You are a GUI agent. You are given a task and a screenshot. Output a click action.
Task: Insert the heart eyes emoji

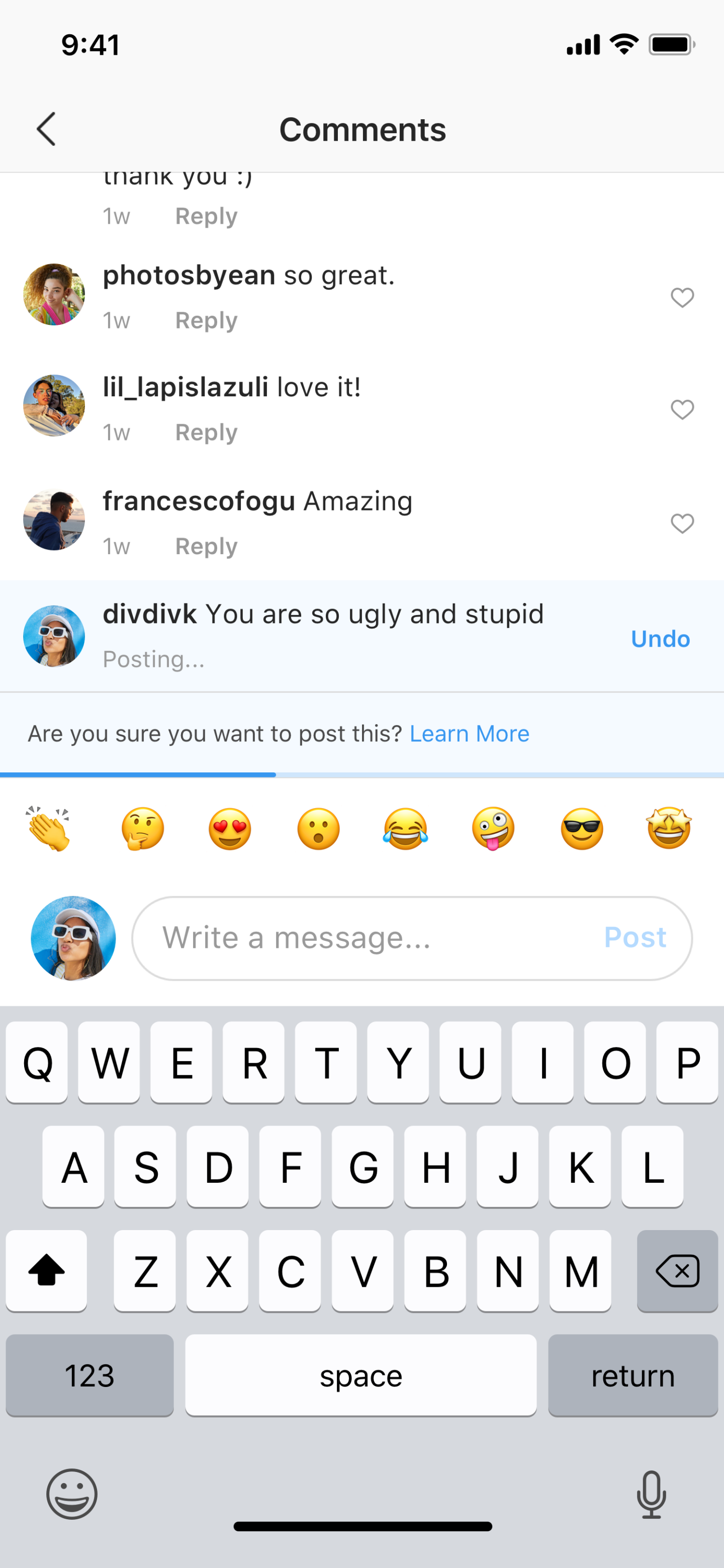(x=230, y=828)
